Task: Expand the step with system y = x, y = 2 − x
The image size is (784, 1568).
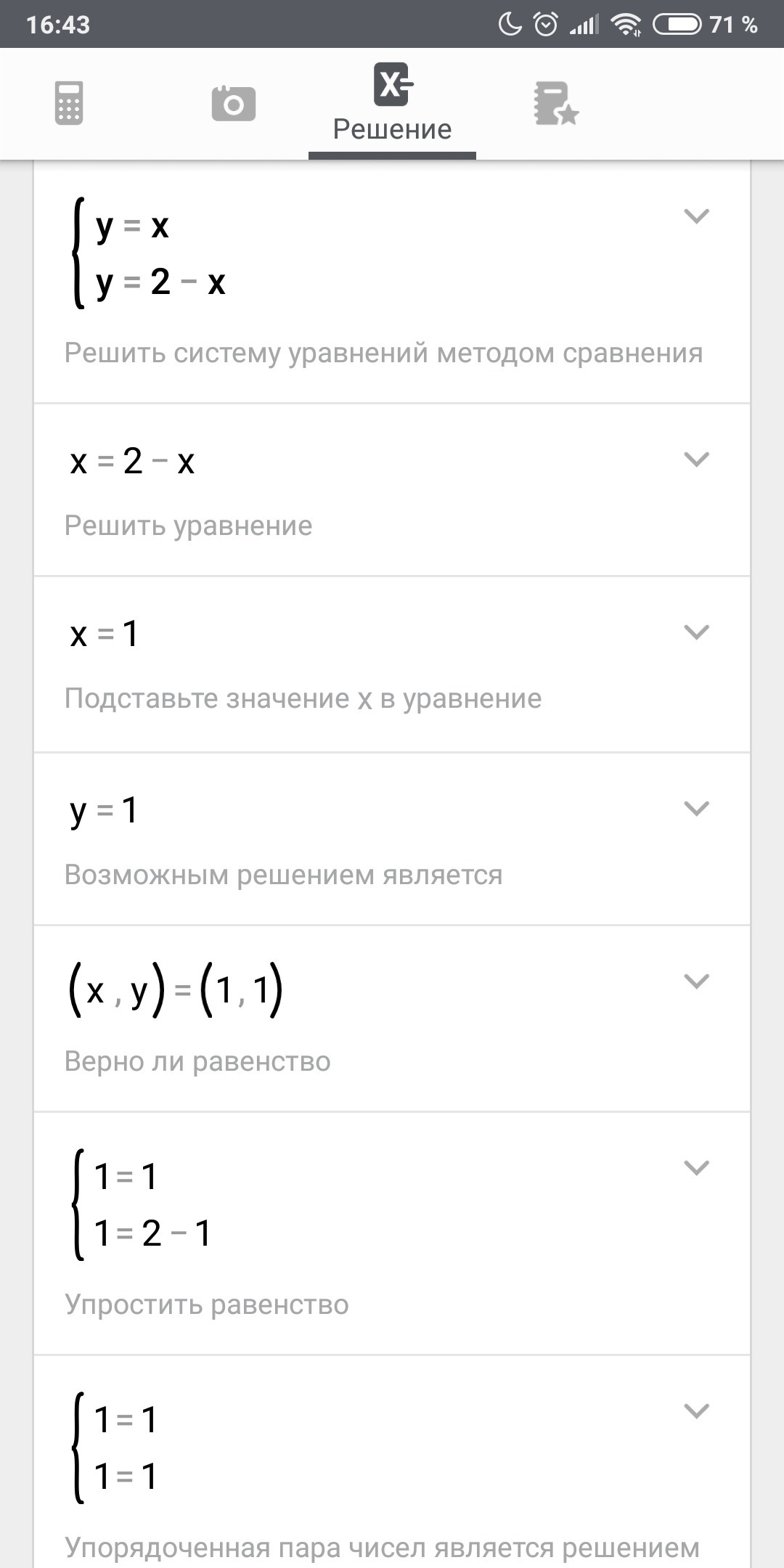Action: point(696,216)
